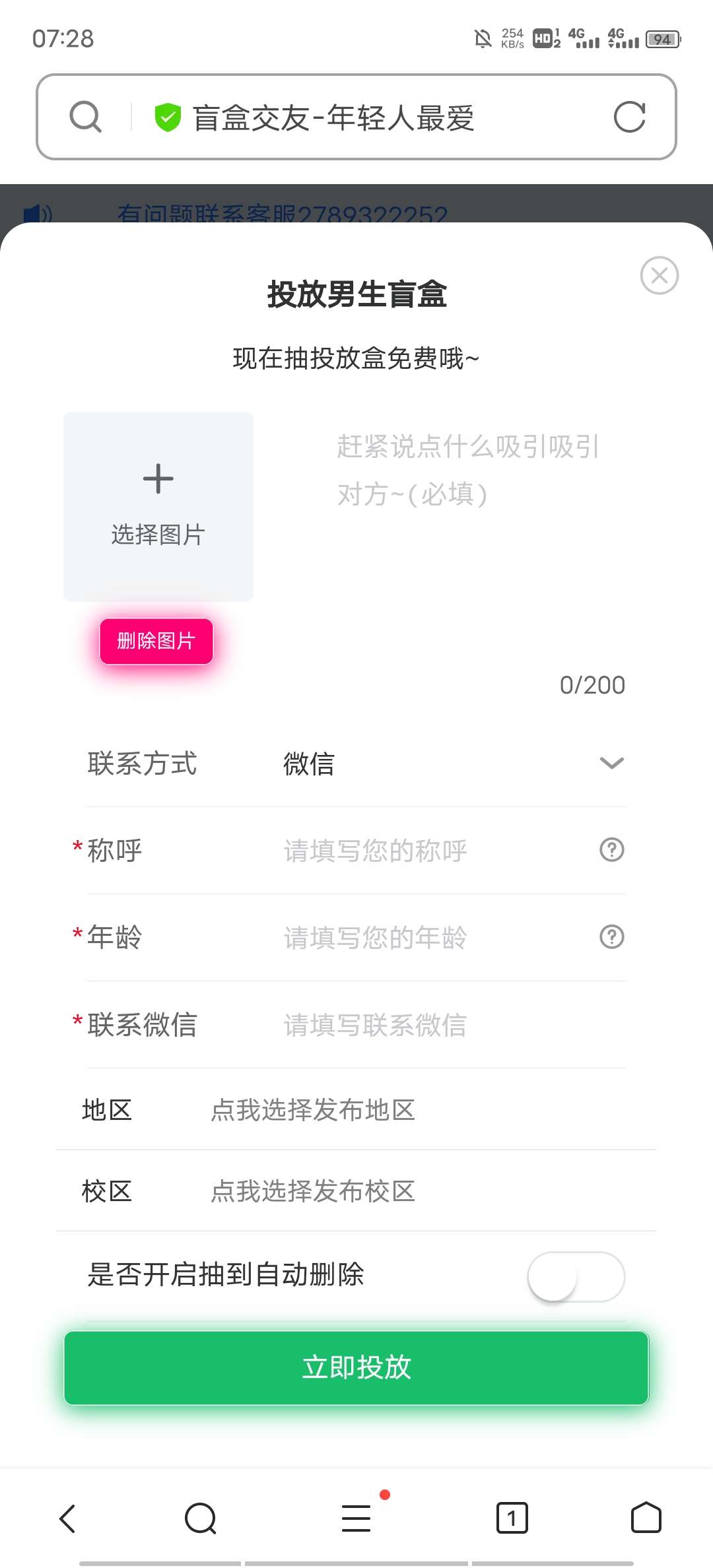Reload the page with the refresh icon
Viewport: 713px width, 1568px height.
tap(629, 117)
